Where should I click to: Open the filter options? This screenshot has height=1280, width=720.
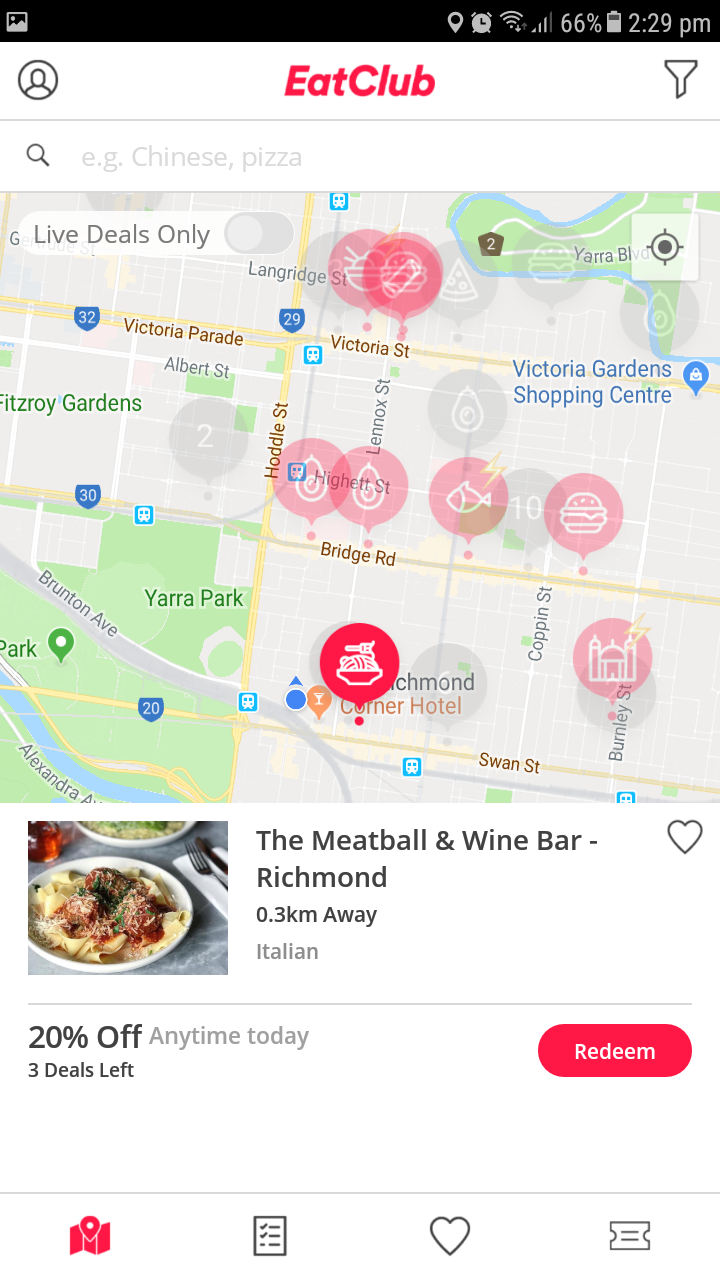[680, 79]
